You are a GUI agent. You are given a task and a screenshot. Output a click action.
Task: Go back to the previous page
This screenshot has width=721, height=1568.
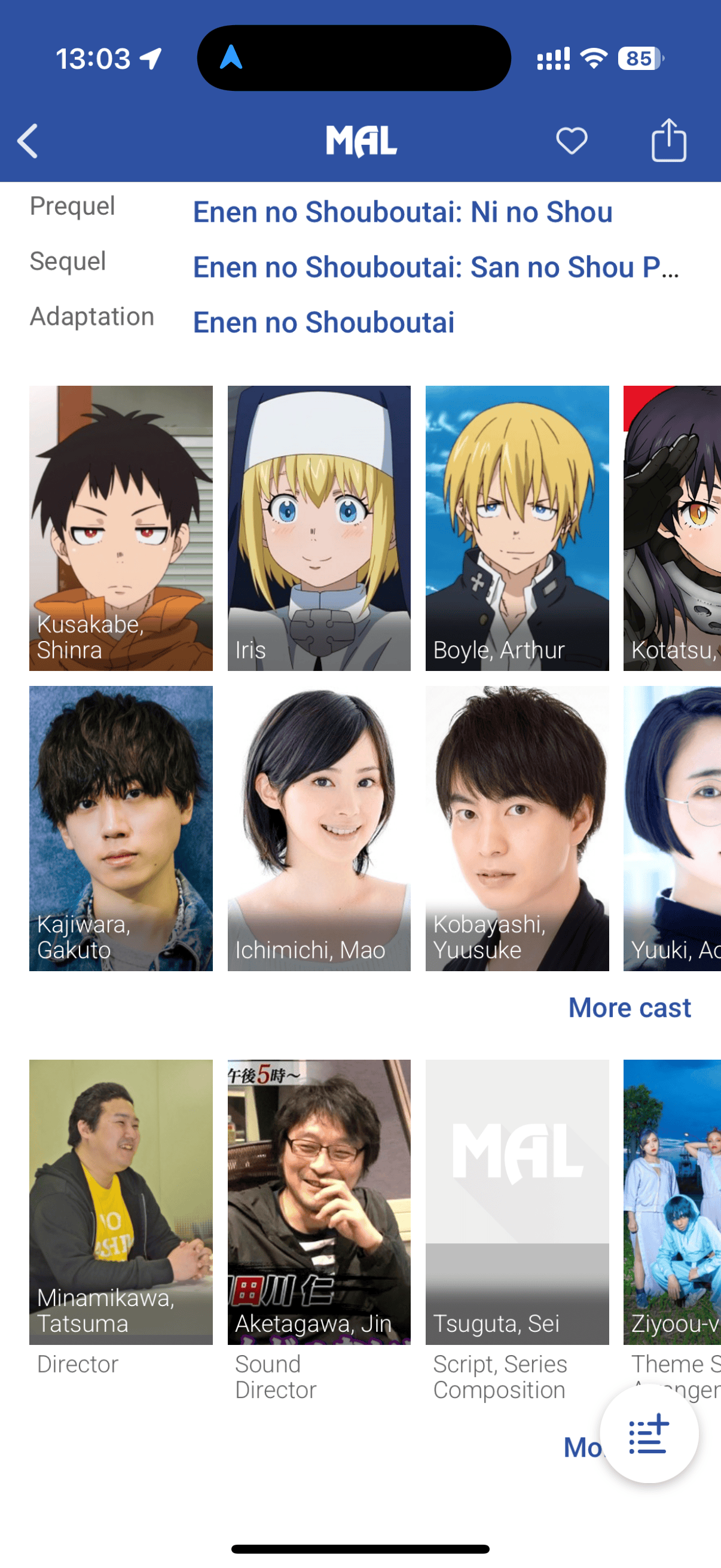pyautogui.click(x=28, y=141)
